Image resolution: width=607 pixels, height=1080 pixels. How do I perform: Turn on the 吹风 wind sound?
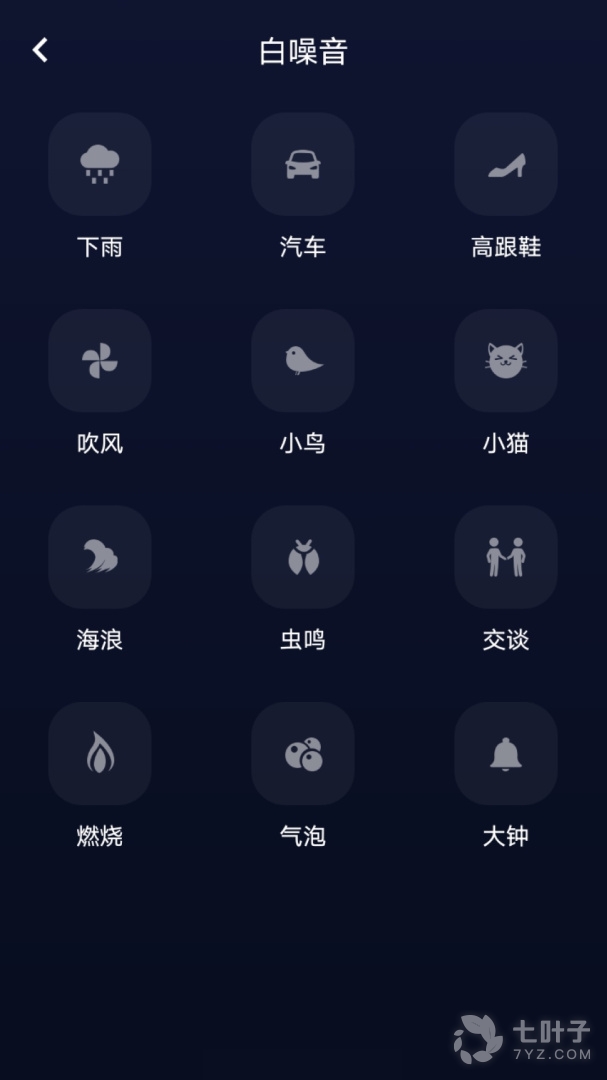tap(100, 361)
